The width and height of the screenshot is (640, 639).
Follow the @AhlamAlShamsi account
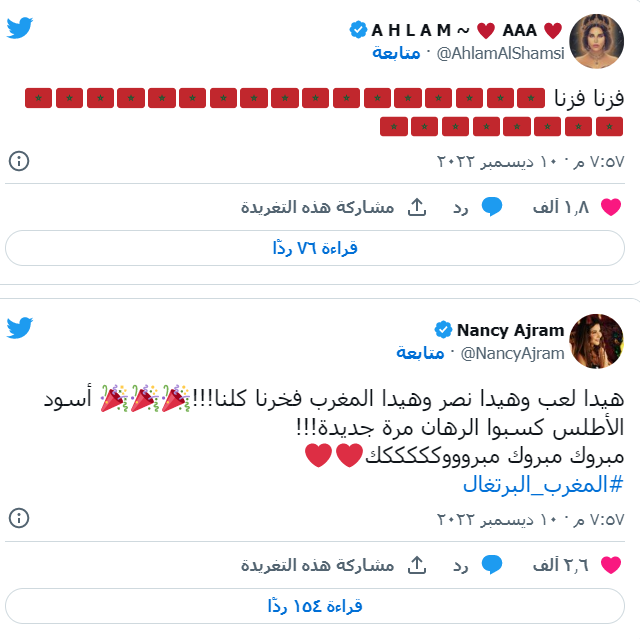(397, 53)
